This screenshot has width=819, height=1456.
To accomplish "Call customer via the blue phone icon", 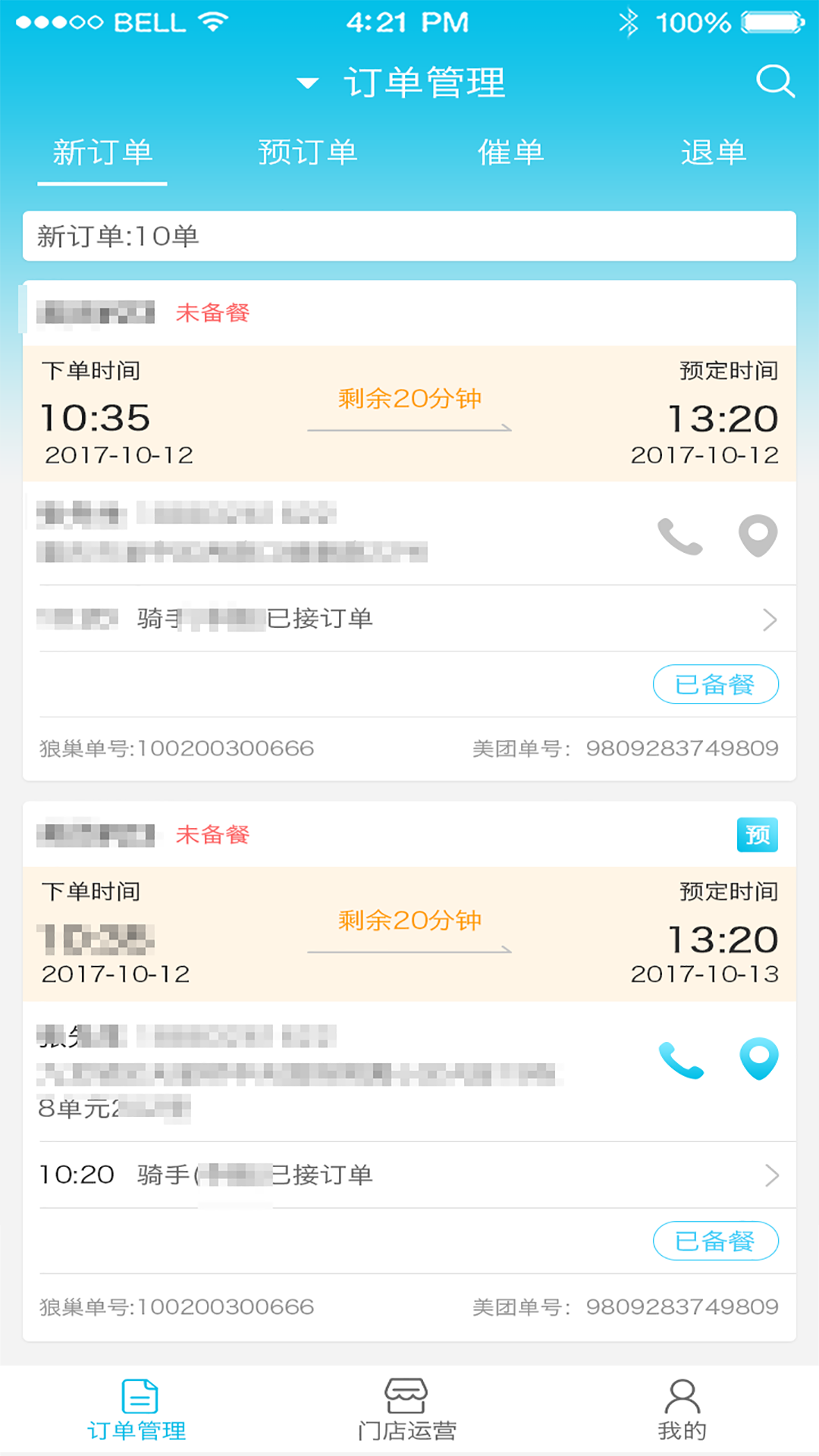I will pyautogui.click(x=681, y=1059).
